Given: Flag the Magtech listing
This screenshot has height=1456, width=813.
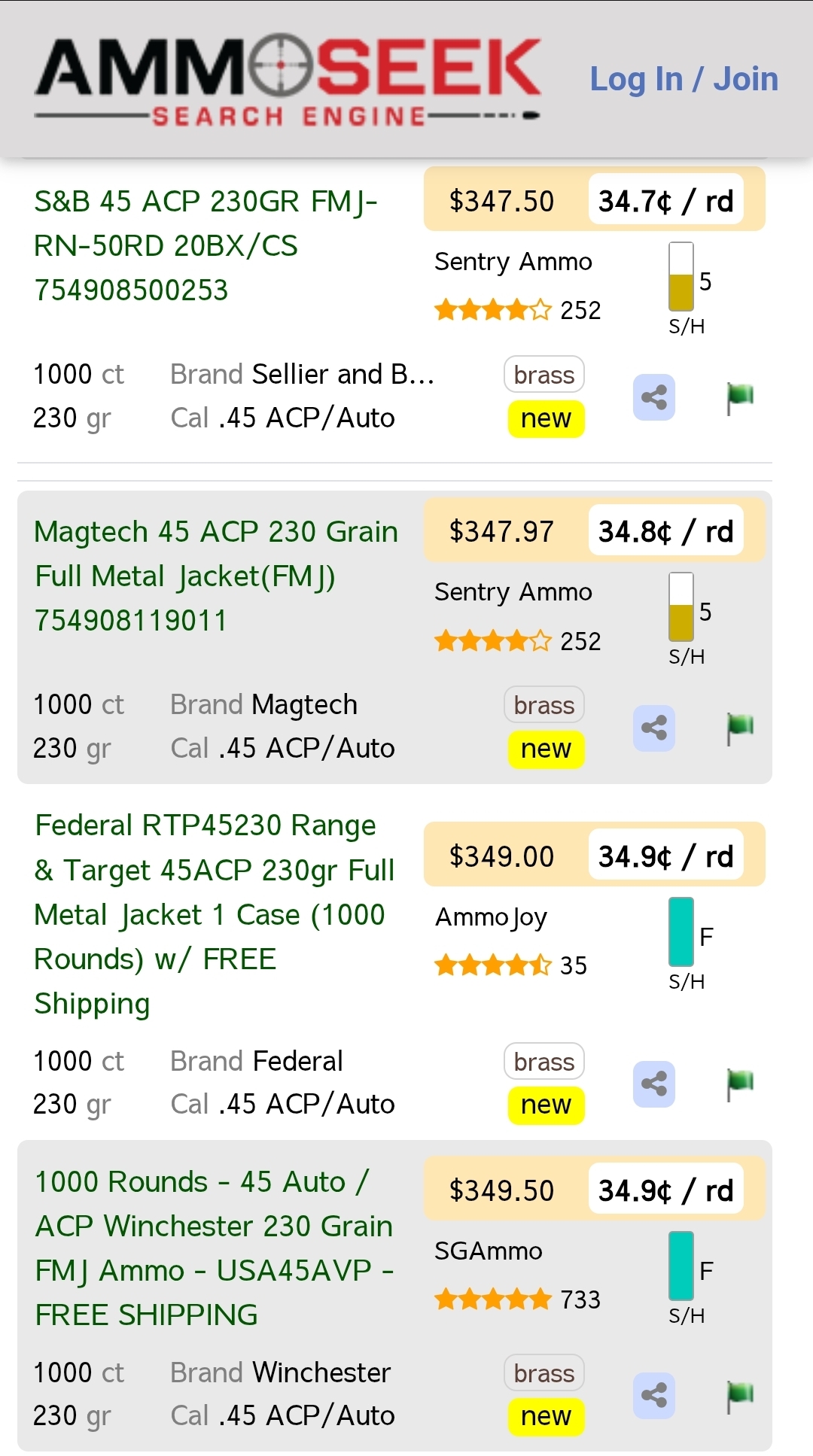Looking at the screenshot, I should coord(740,728).
